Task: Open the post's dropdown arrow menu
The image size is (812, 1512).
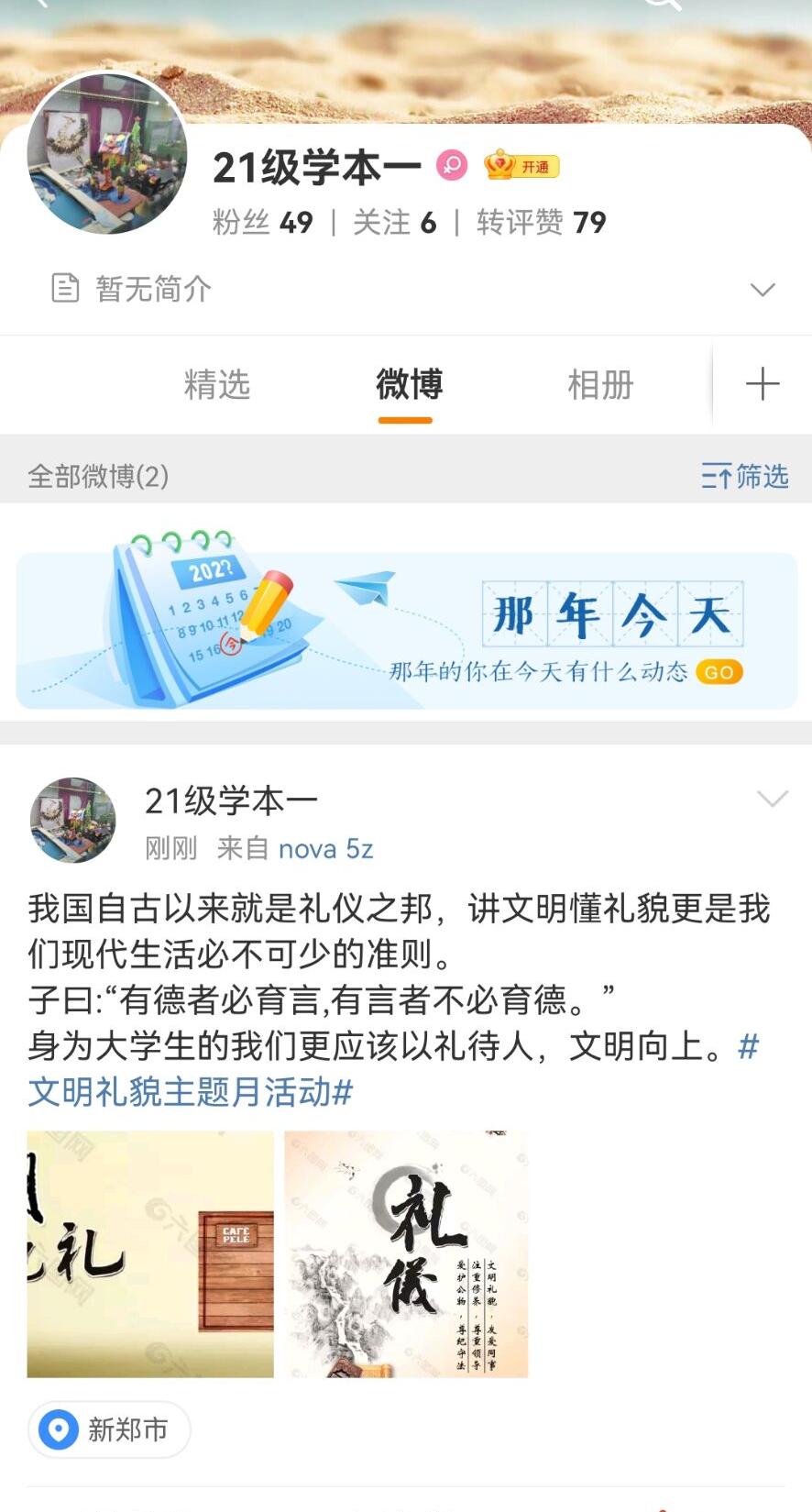Action: [772, 800]
